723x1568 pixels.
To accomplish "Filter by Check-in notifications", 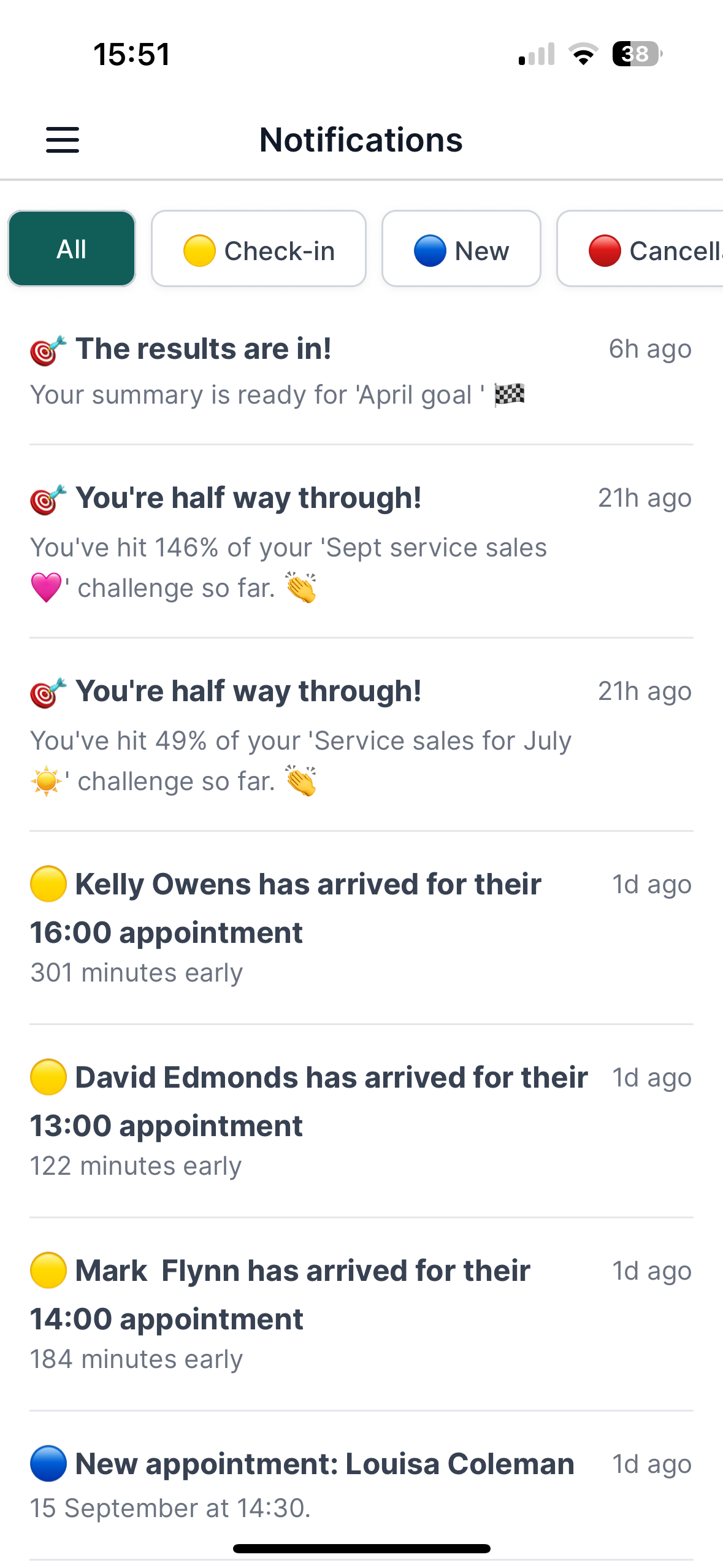I will click(259, 248).
